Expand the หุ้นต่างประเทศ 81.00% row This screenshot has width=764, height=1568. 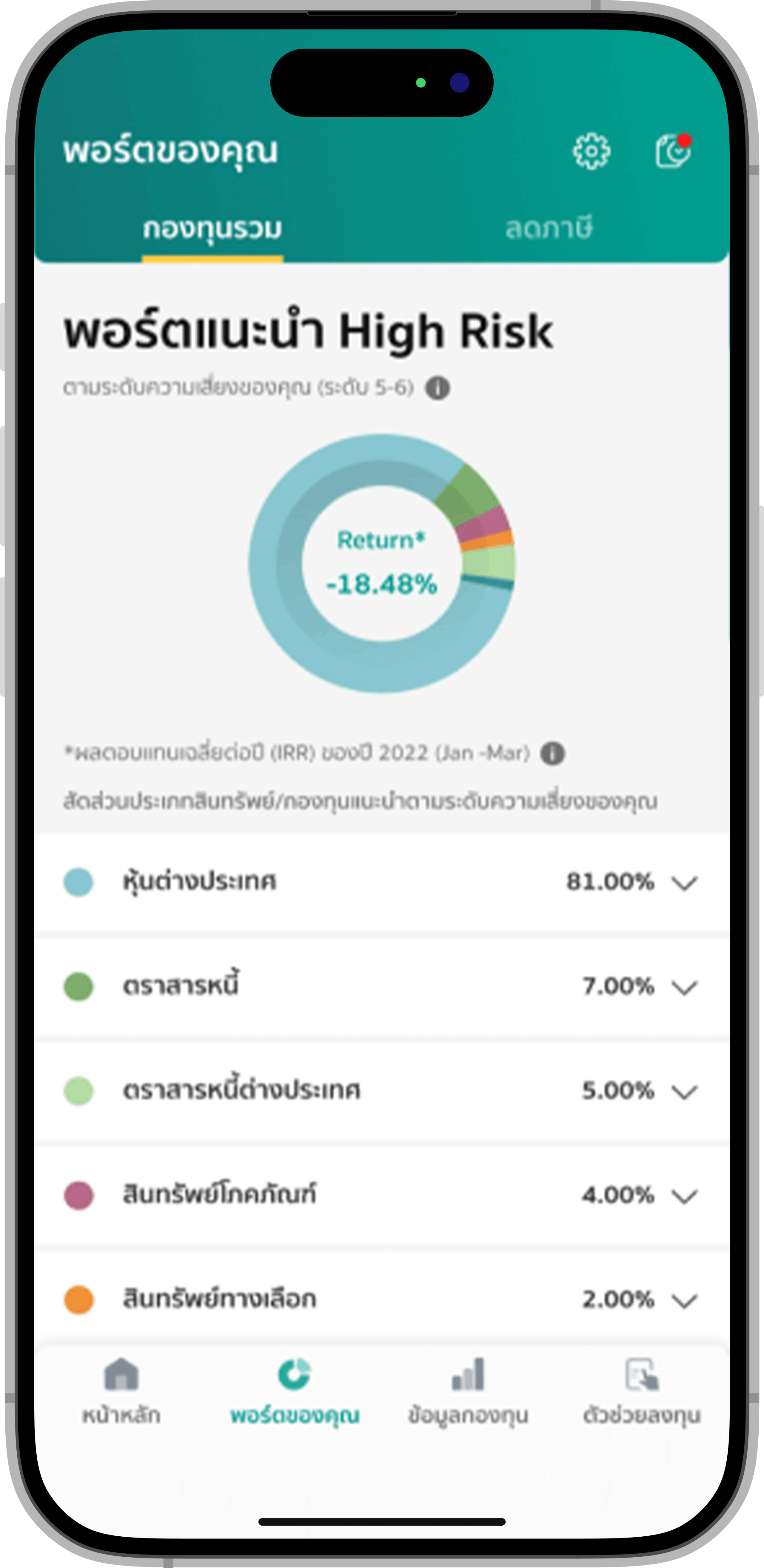pos(382,882)
